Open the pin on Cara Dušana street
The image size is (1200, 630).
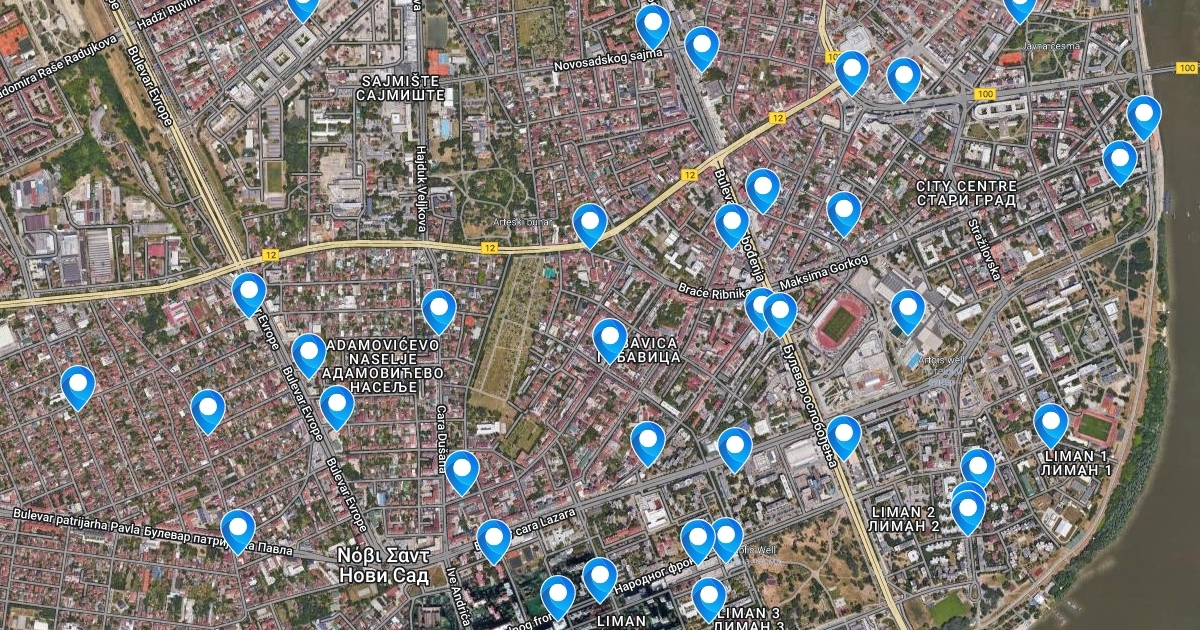click(x=462, y=471)
